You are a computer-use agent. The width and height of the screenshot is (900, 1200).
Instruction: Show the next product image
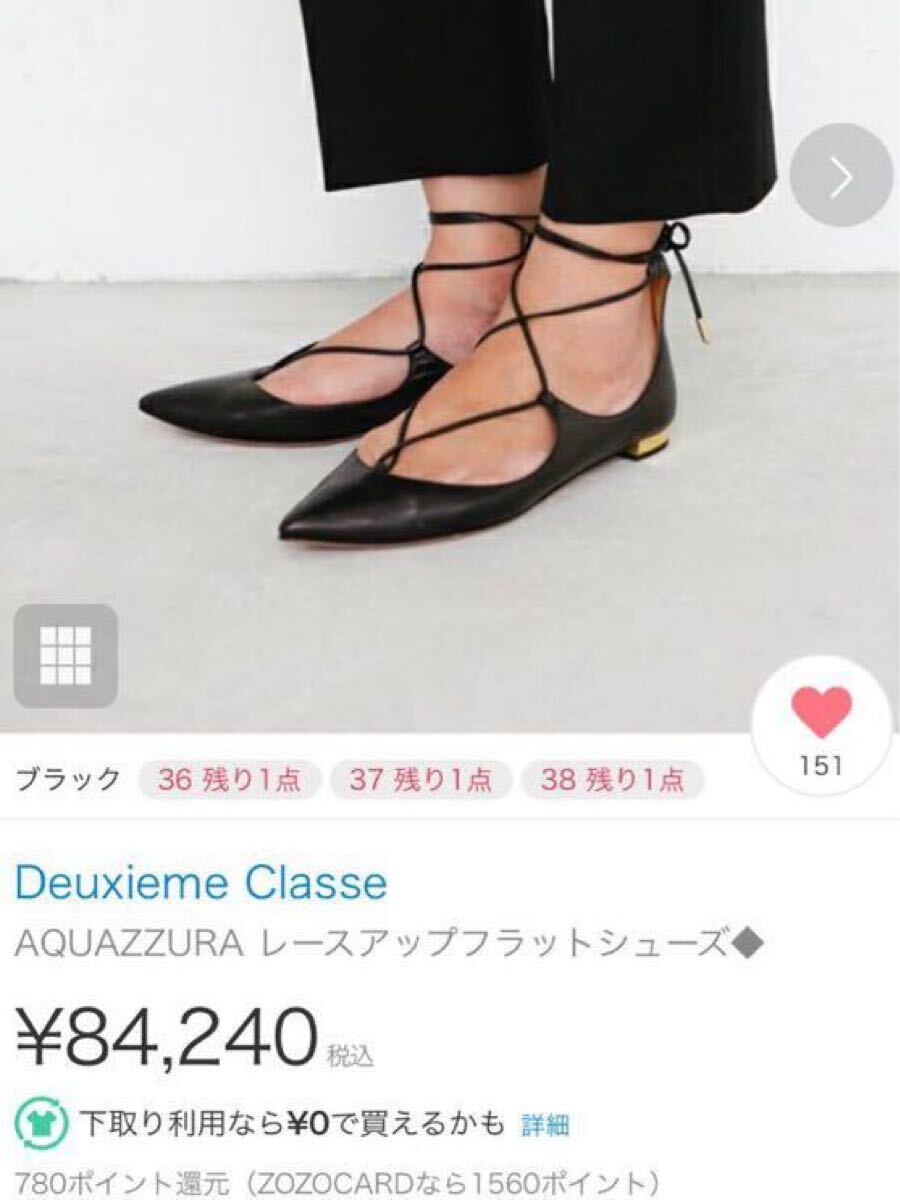point(840,176)
